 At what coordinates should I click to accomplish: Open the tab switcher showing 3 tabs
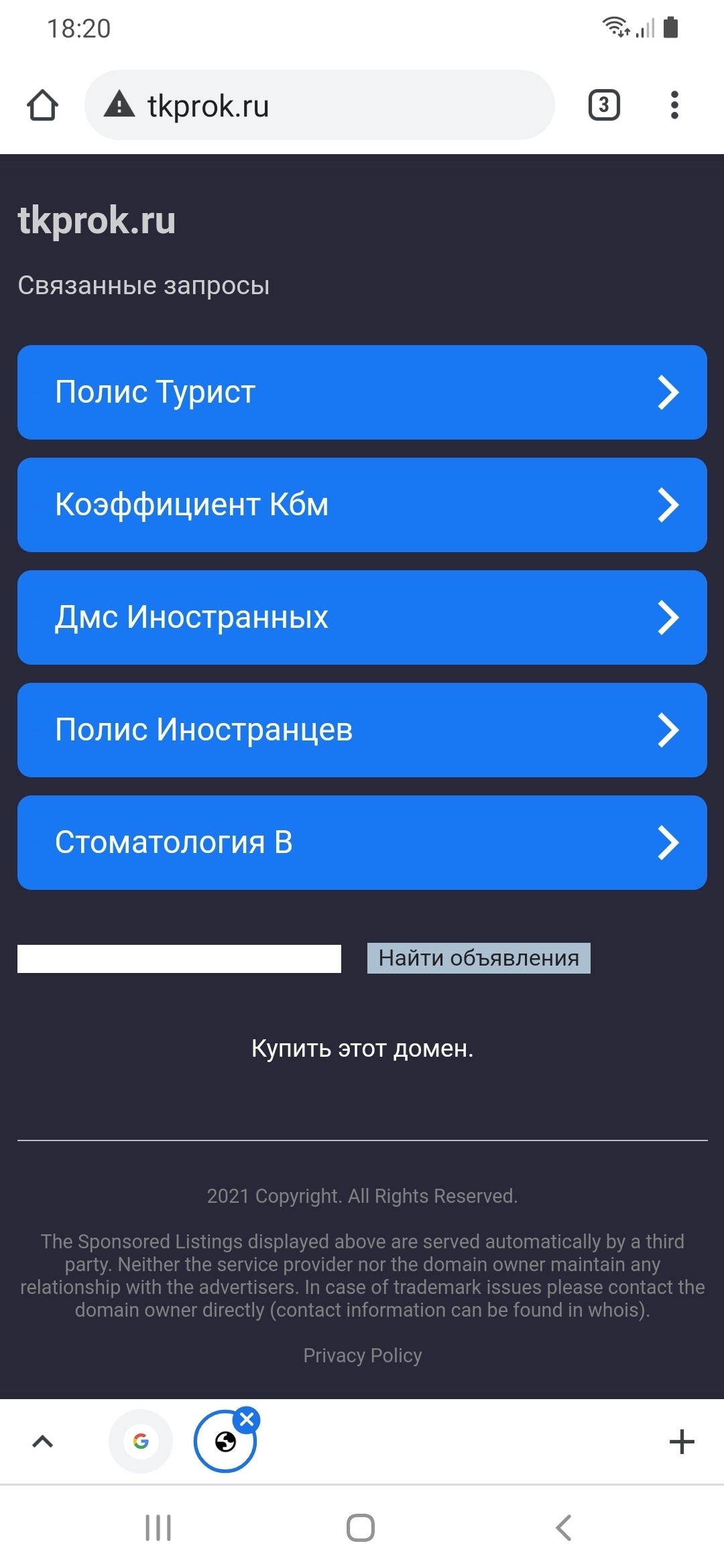click(604, 105)
